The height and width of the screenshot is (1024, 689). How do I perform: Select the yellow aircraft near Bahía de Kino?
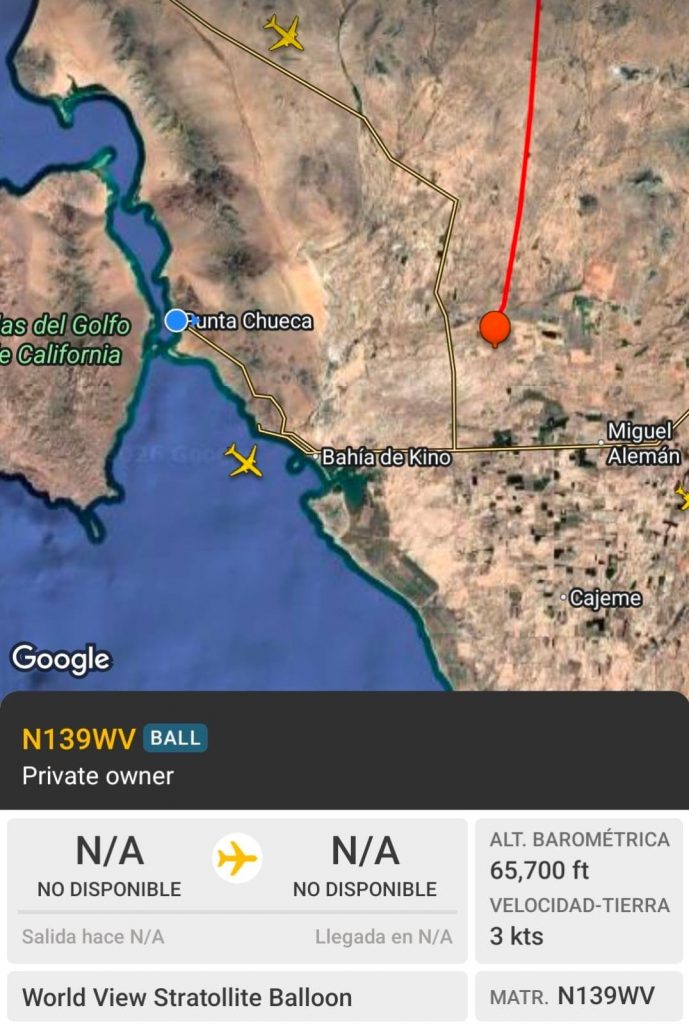243,460
